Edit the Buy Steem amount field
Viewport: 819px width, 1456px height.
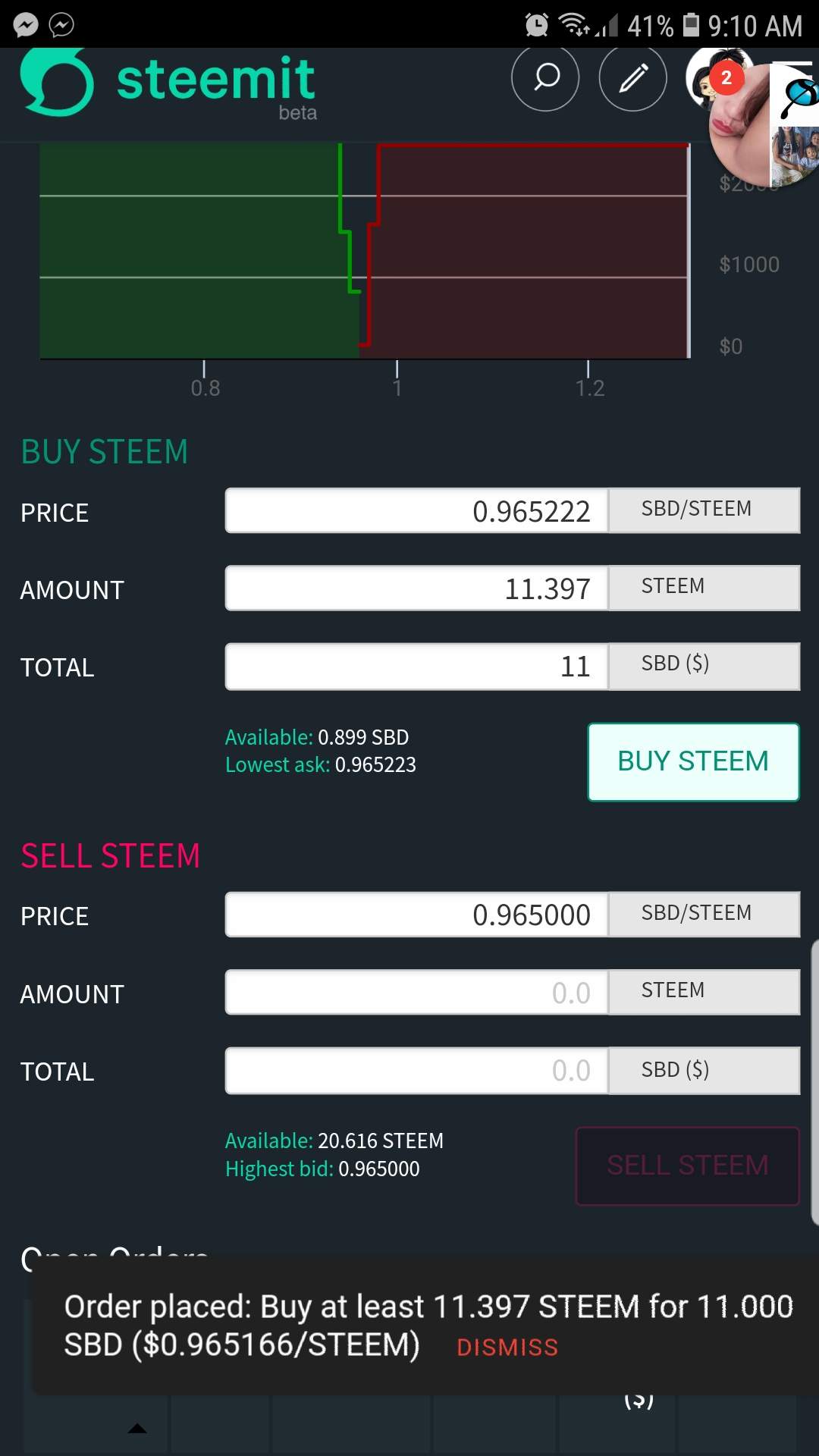[x=416, y=588]
